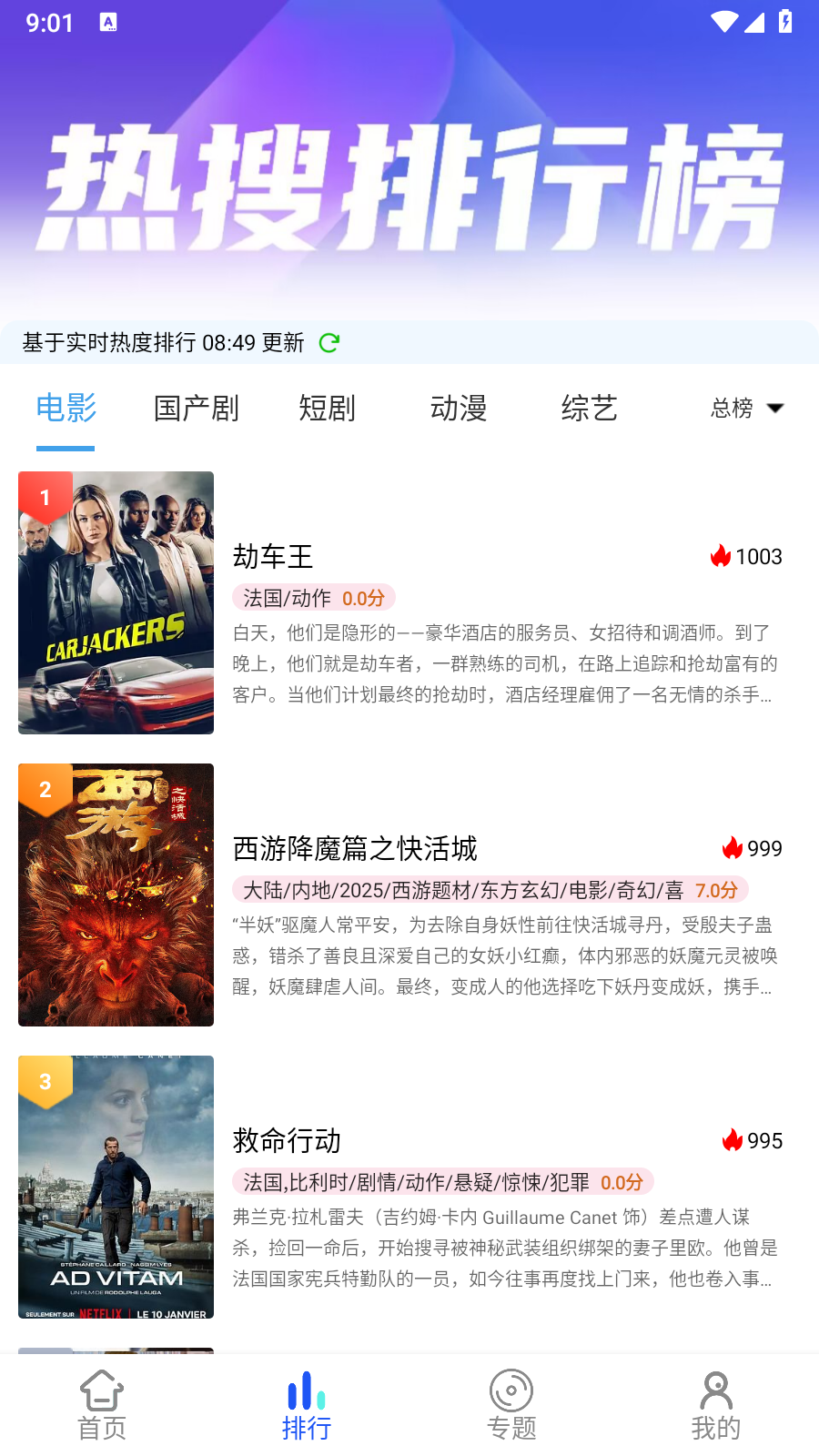Select the 电影 tab

click(x=66, y=408)
